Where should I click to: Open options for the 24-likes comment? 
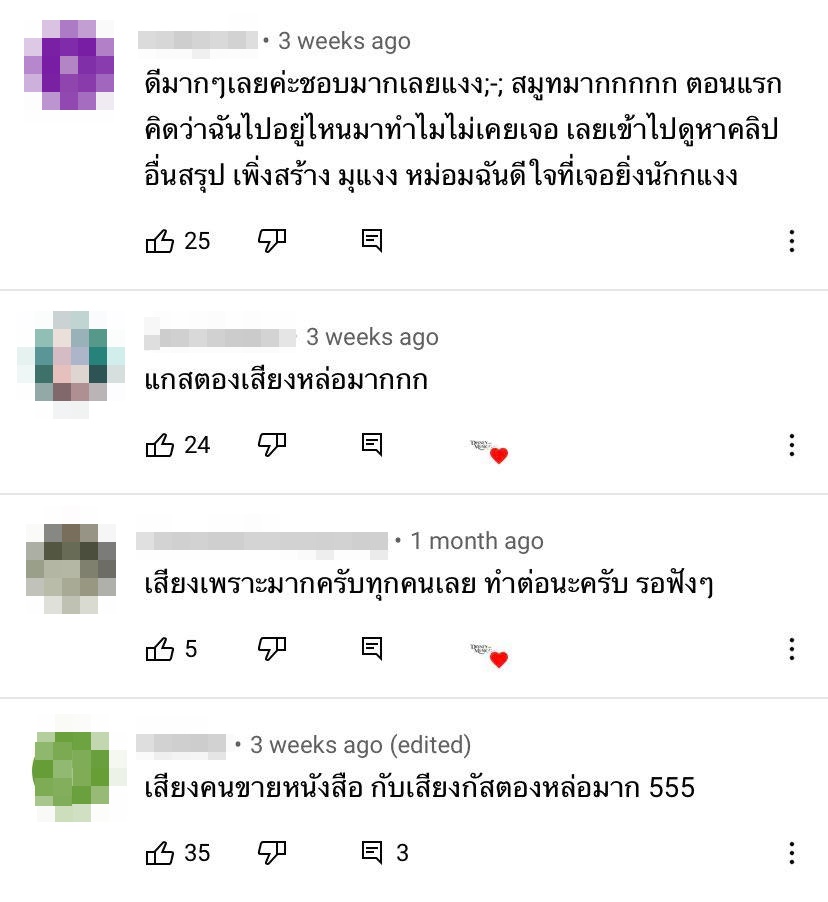[x=791, y=445]
